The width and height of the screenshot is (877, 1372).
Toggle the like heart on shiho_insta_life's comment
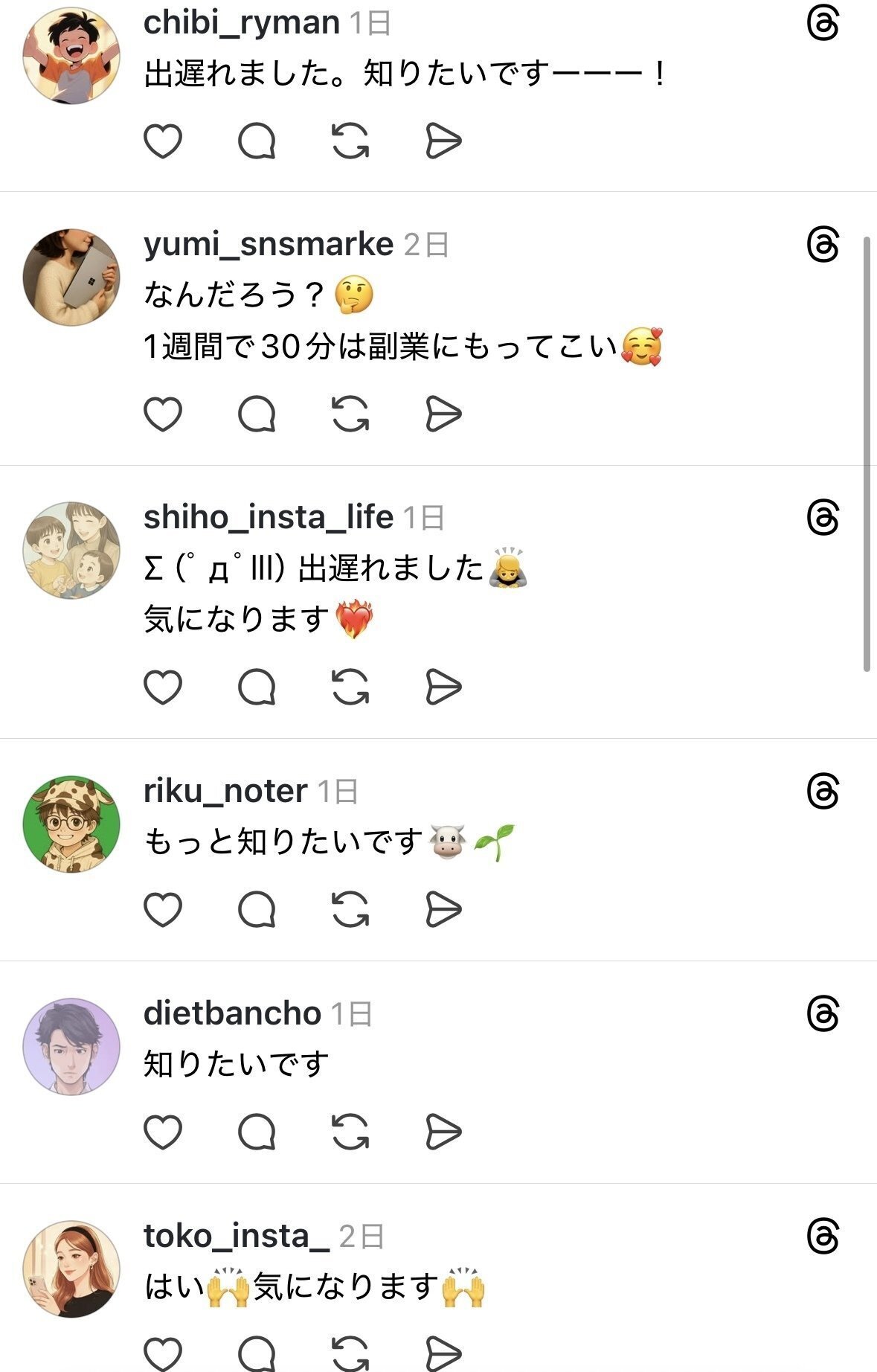pyautogui.click(x=165, y=689)
